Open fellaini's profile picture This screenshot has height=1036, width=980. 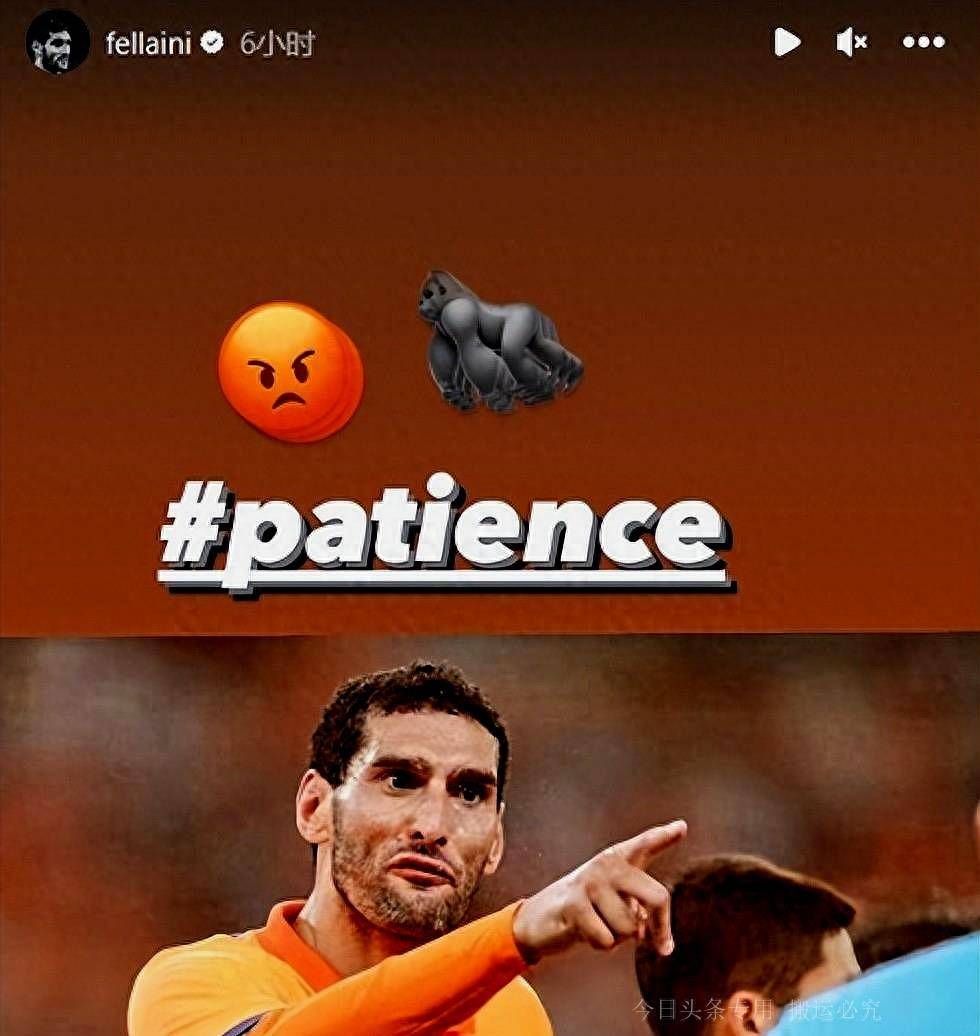(x=57, y=43)
